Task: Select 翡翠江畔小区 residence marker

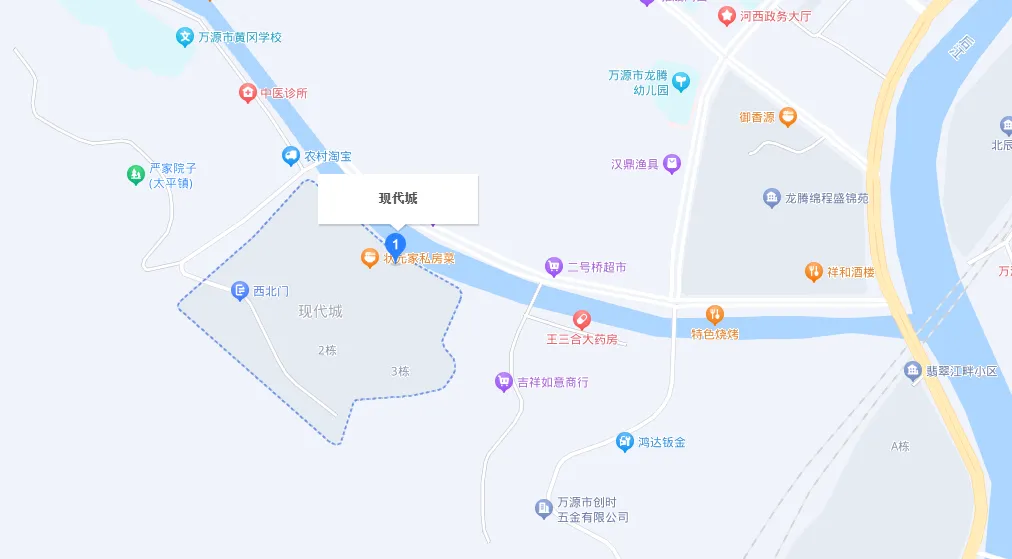Action: click(x=913, y=371)
